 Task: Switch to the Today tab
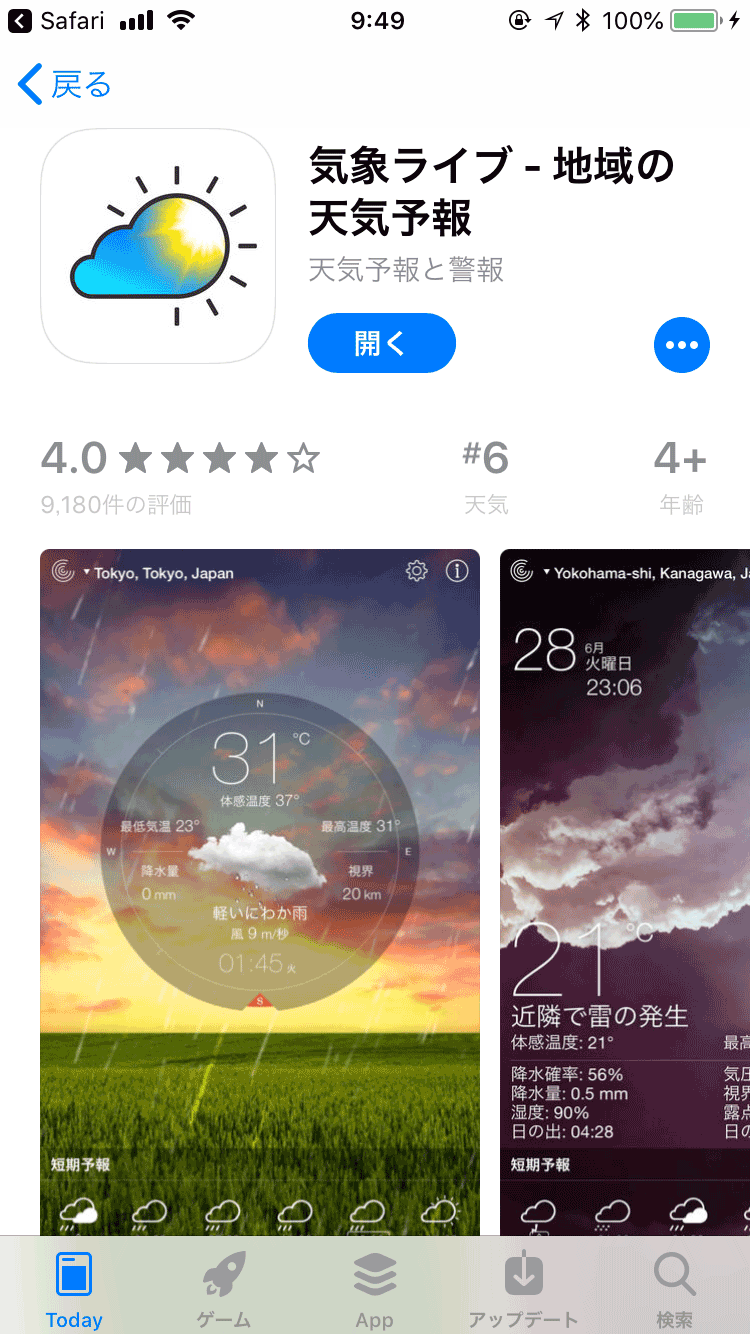pos(74,1289)
